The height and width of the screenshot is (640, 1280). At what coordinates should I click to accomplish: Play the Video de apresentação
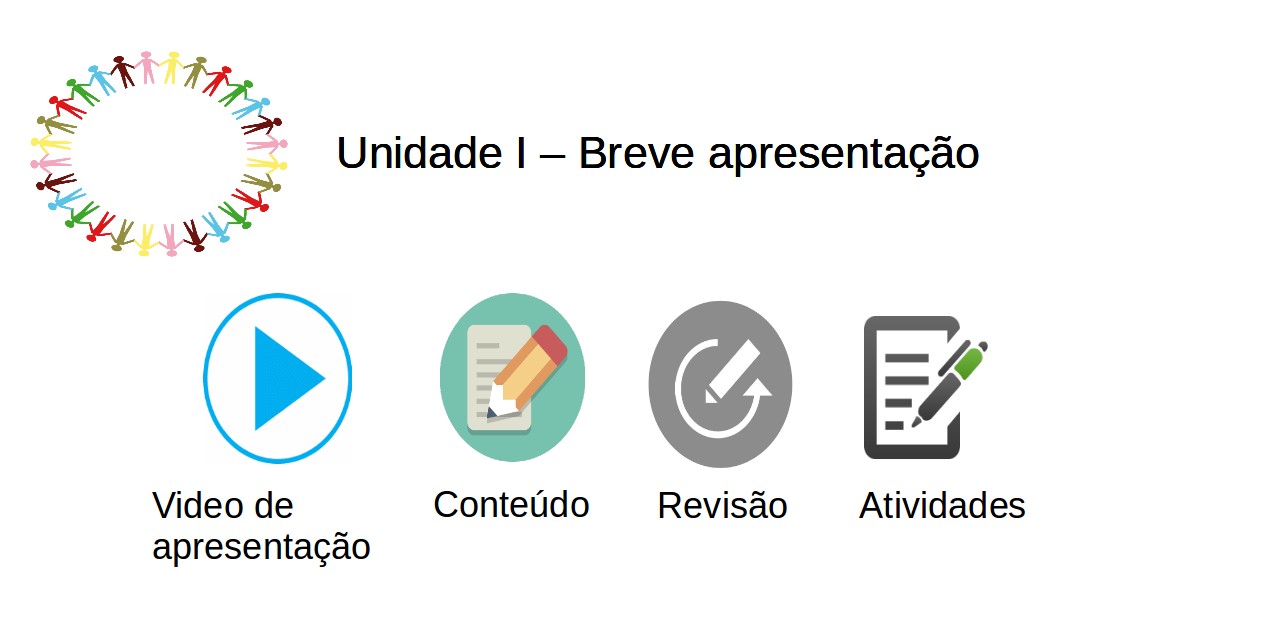(277, 379)
